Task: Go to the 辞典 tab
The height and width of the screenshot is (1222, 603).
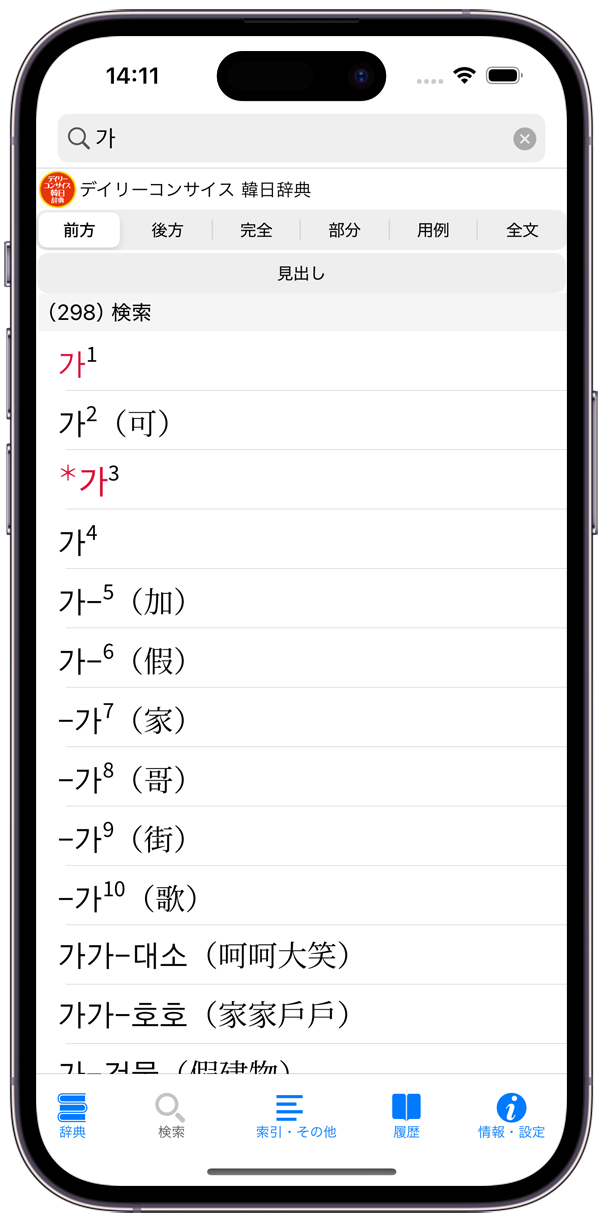Action: pyautogui.click(x=72, y=1115)
